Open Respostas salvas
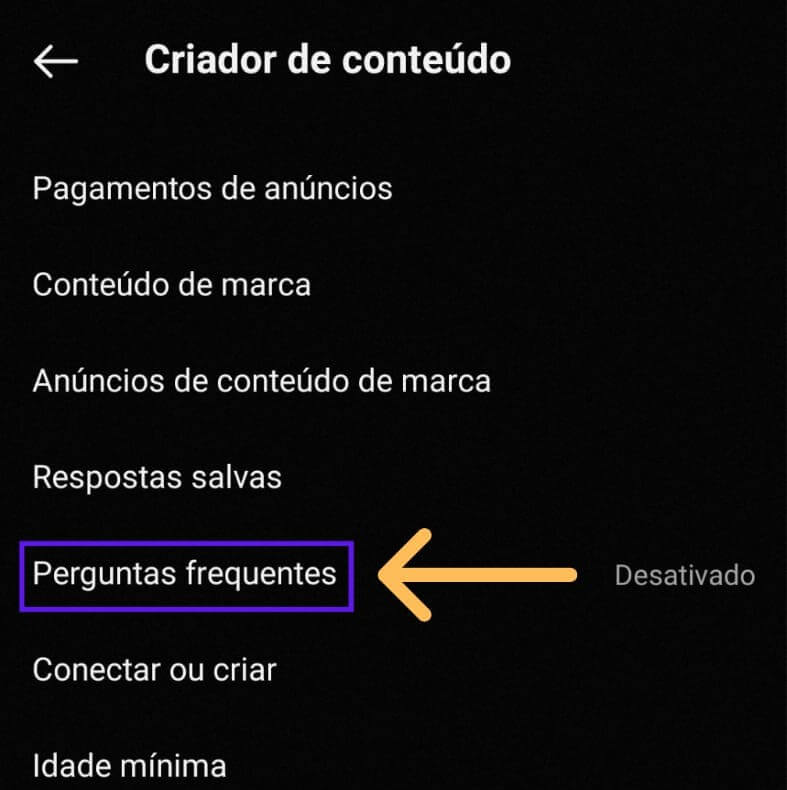Image resolution: width=787 pixels, height=790 pixels. coord(157,477)
